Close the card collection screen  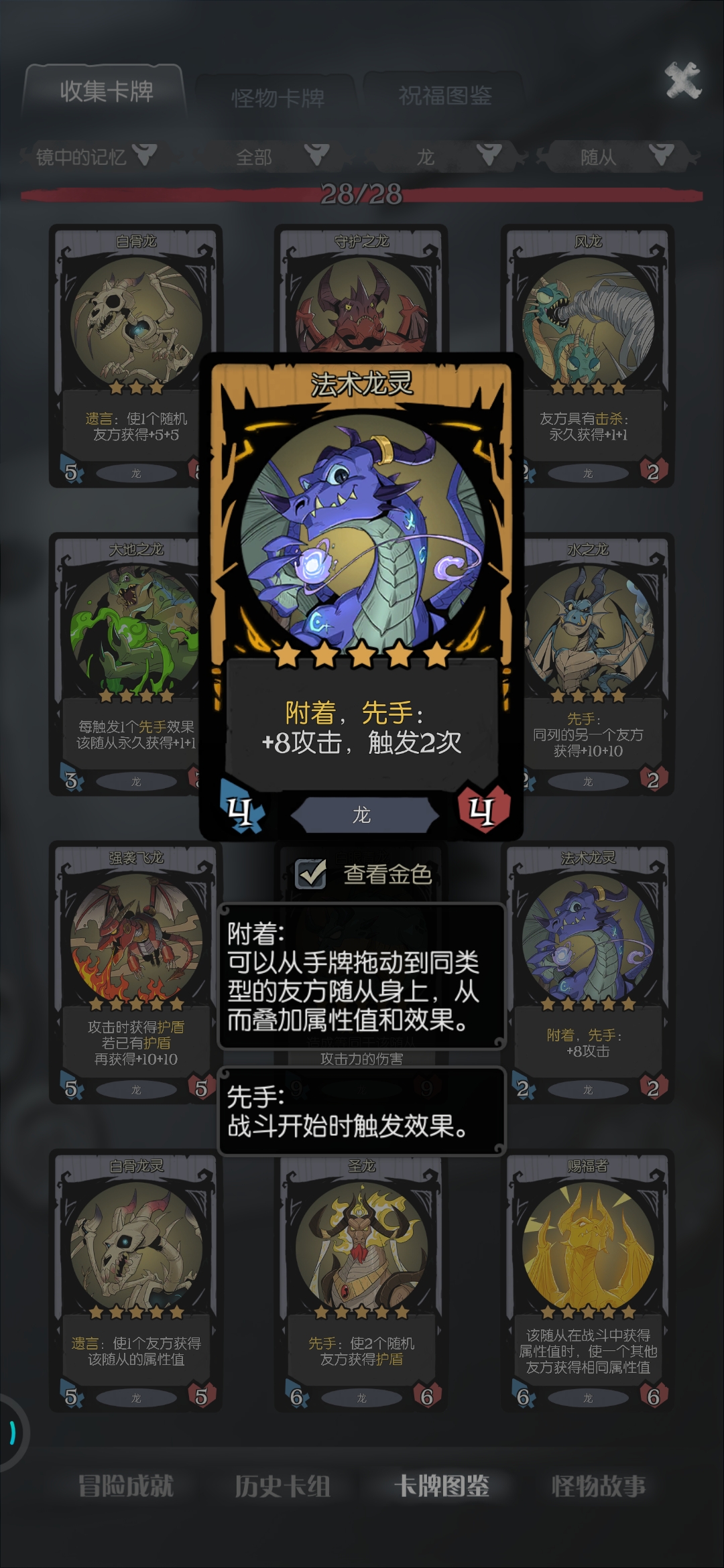683,81
